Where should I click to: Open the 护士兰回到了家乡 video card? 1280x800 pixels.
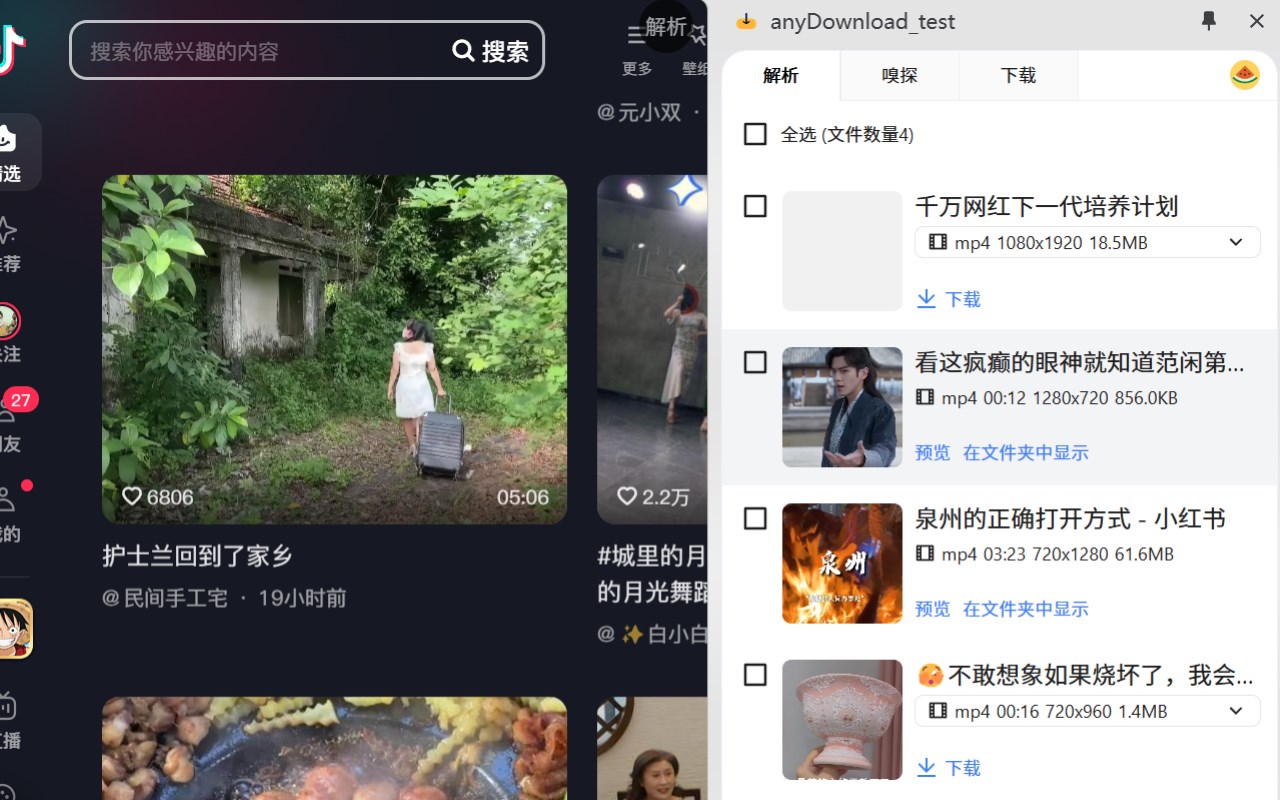(x=334, y=349)
